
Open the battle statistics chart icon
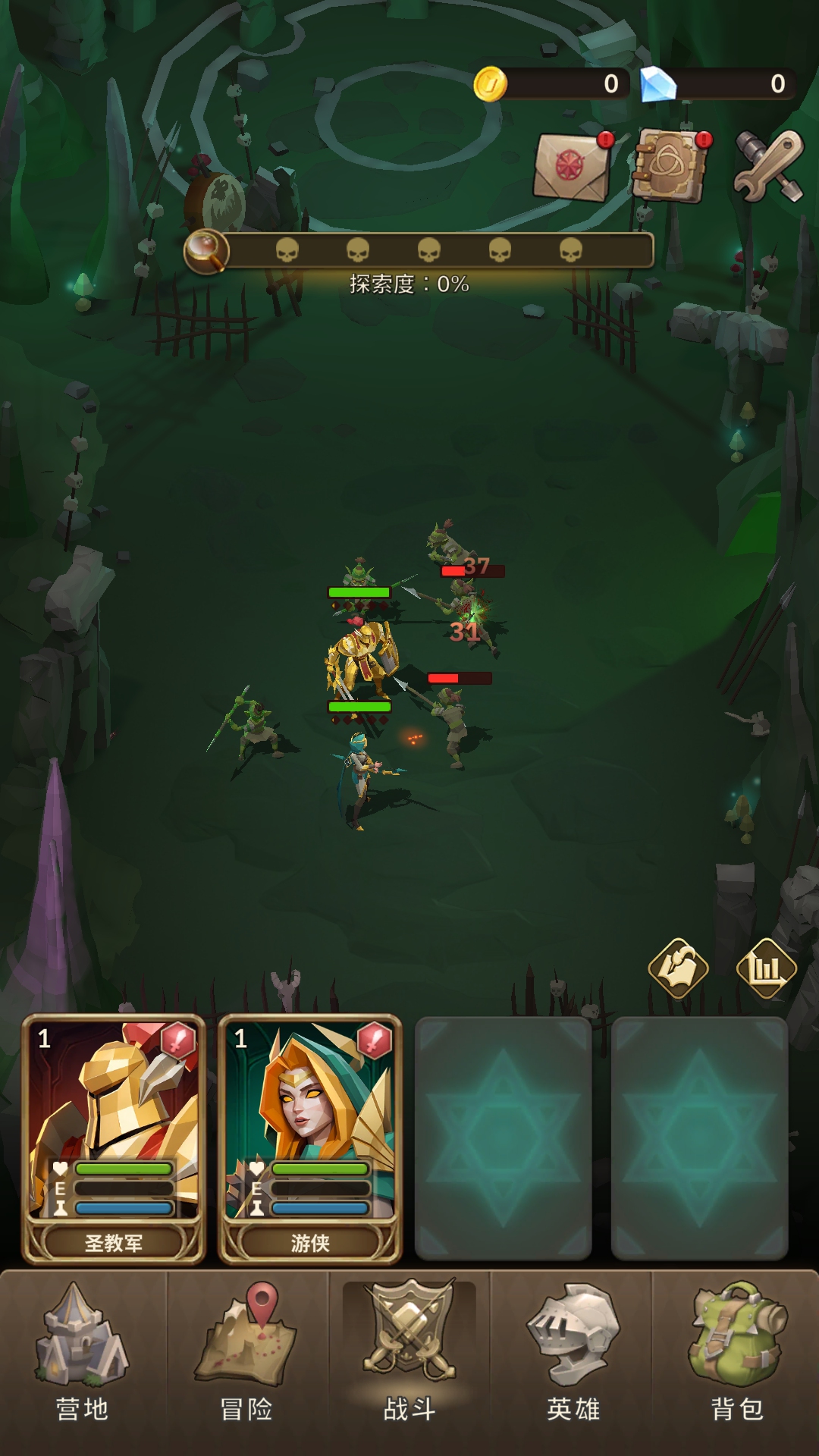766,968
